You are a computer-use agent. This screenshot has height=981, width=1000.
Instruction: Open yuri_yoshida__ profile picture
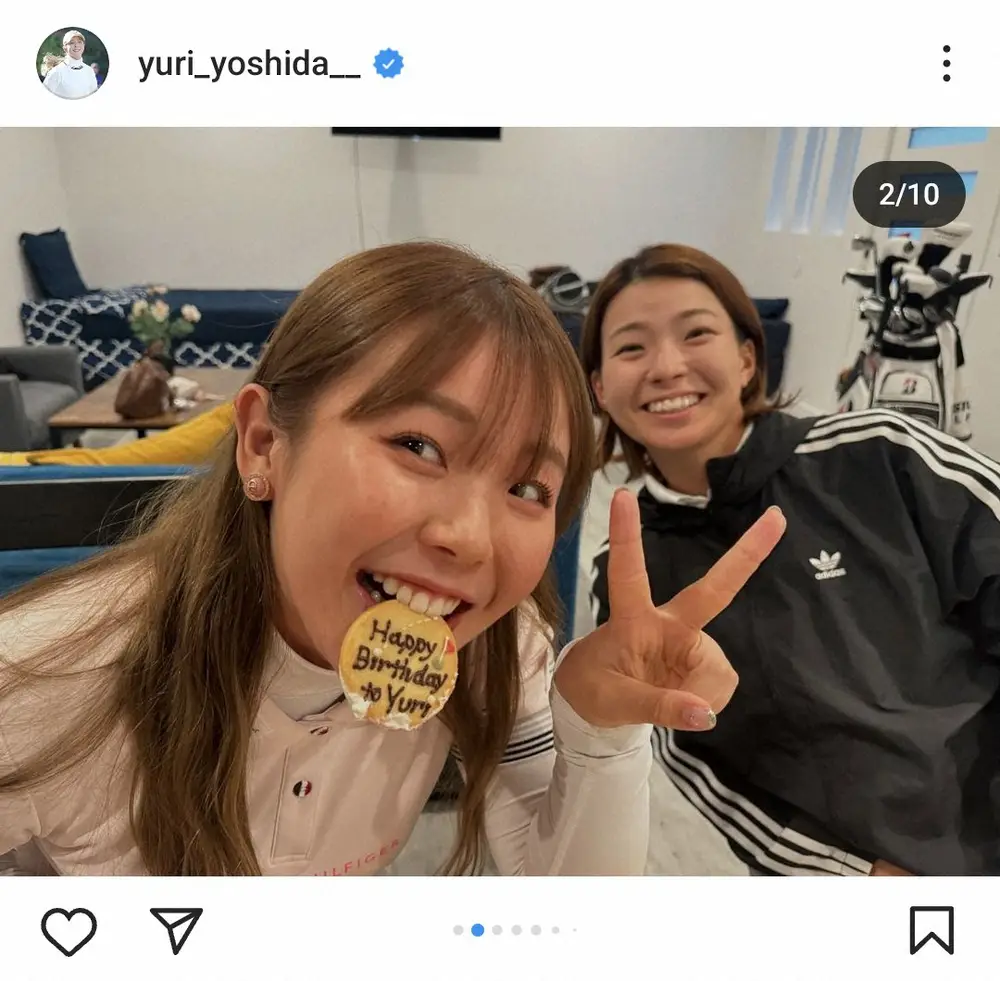[72, 64]
